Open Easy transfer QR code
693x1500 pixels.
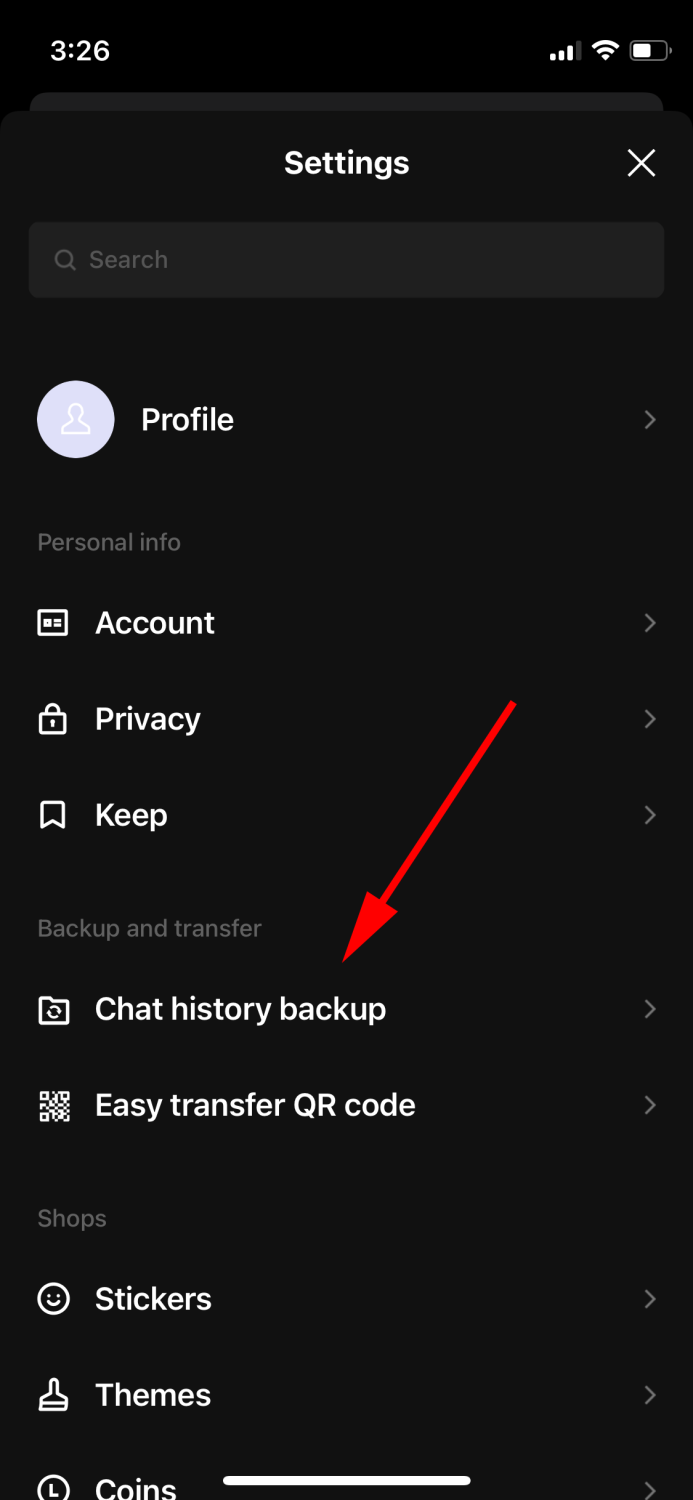346,1105
